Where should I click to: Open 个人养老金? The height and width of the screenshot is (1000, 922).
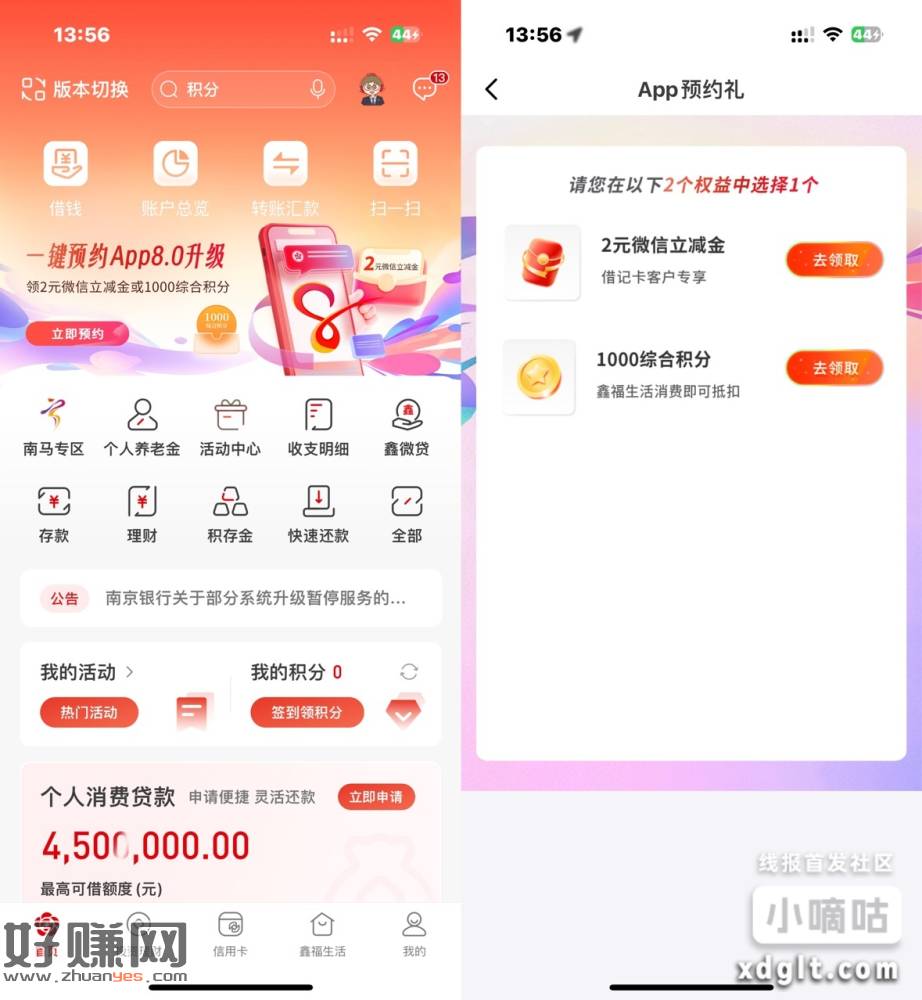[x=142, y=427]
